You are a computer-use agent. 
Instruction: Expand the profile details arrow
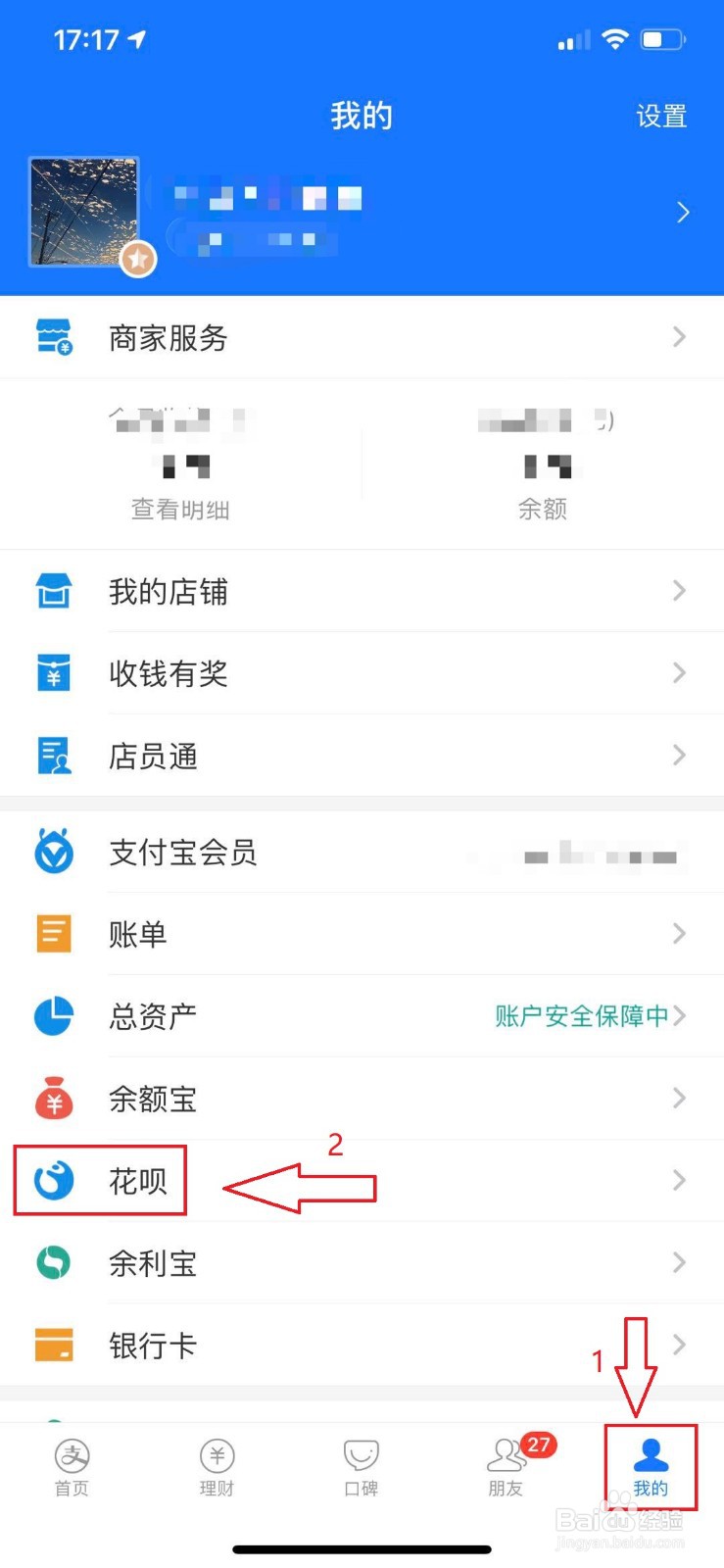click(683, 212)
